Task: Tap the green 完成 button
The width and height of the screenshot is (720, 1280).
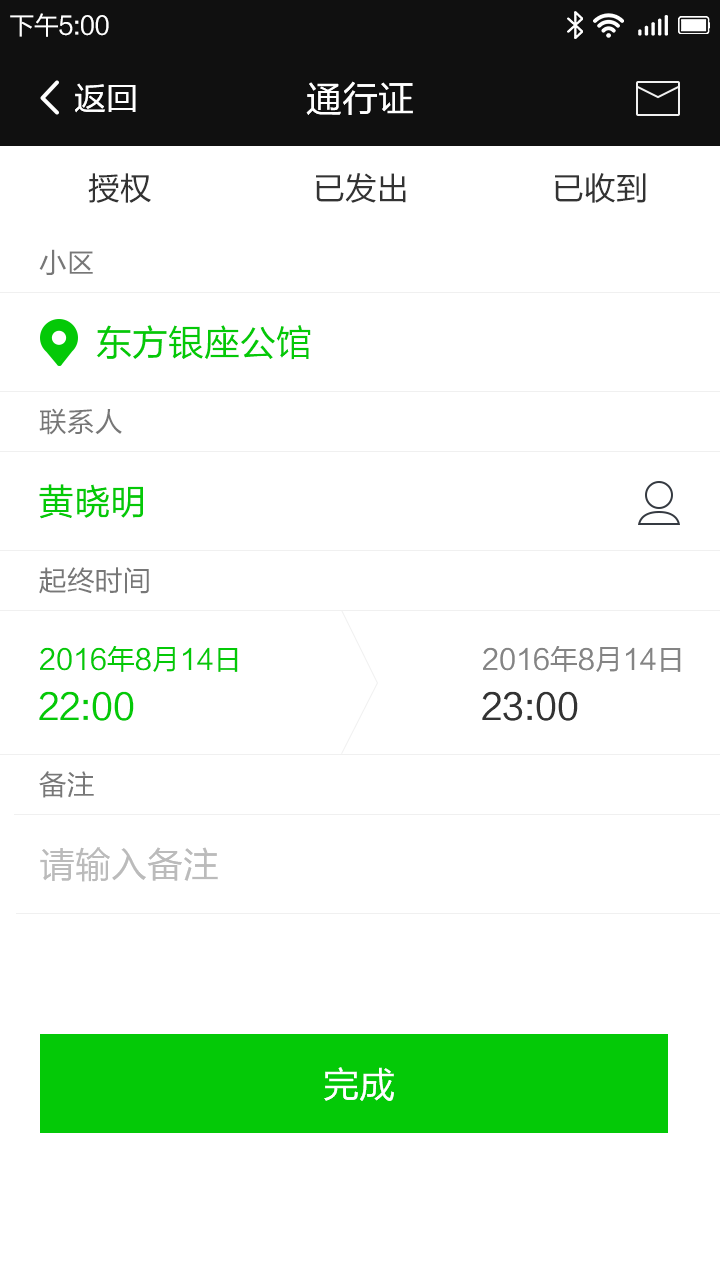Action: pyautogui.click(x=354, y=1083)
